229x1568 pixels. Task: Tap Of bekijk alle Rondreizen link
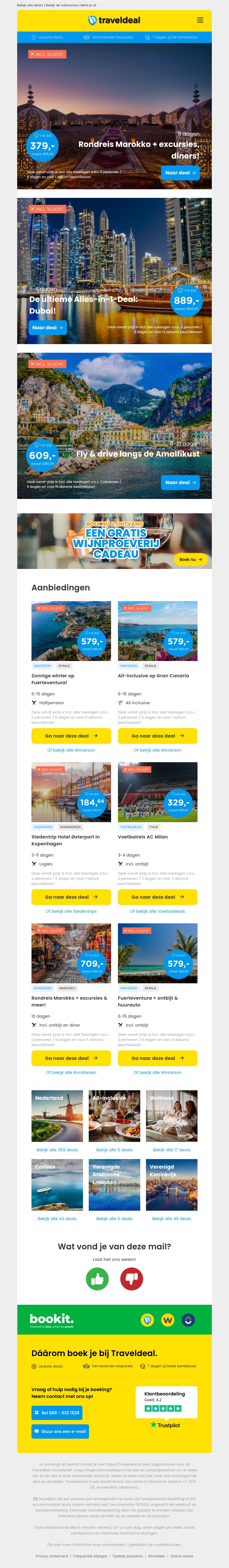(x=71, y=1072)
